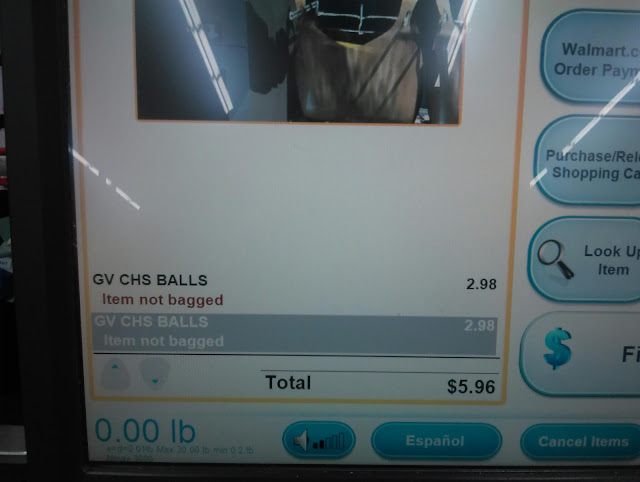The height and width of the screenshot is (482, 640).
Task: Switch language to Español
Action: click(x=435, y=440)
